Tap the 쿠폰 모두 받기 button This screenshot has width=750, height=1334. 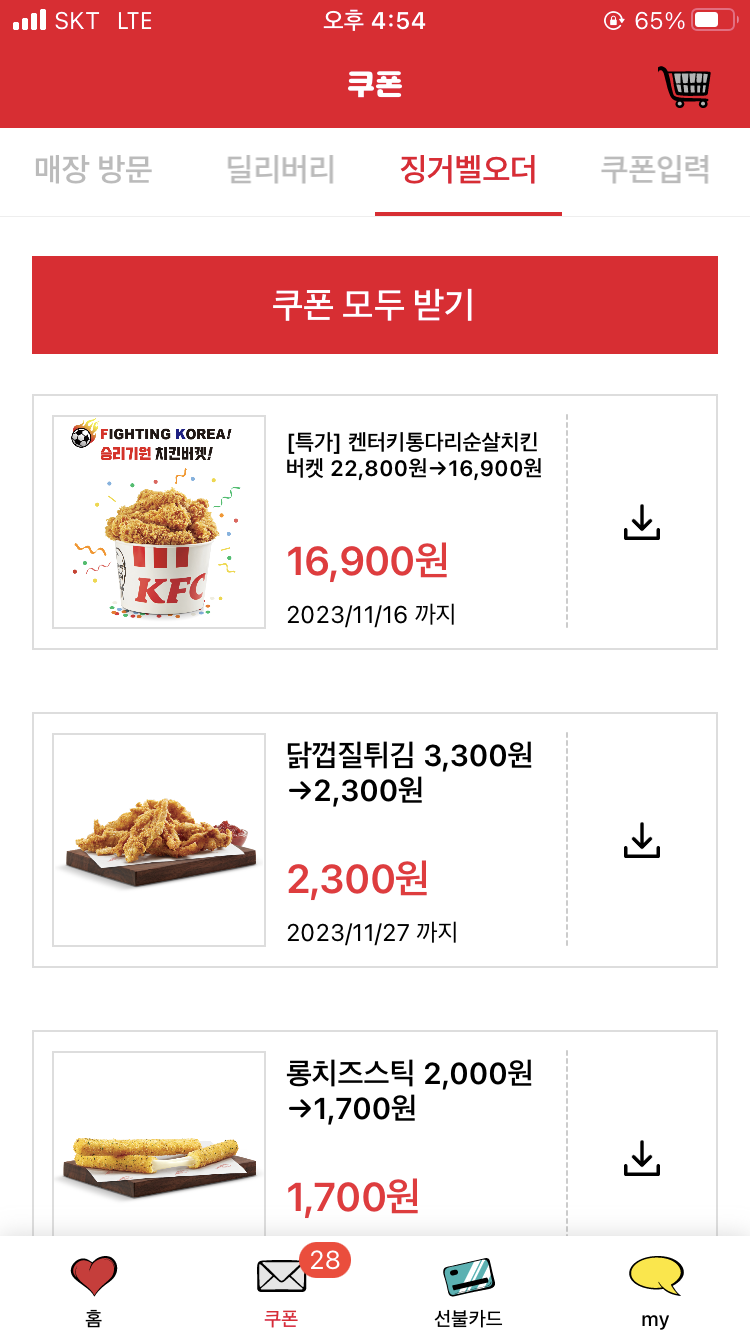tap(375, 305)
